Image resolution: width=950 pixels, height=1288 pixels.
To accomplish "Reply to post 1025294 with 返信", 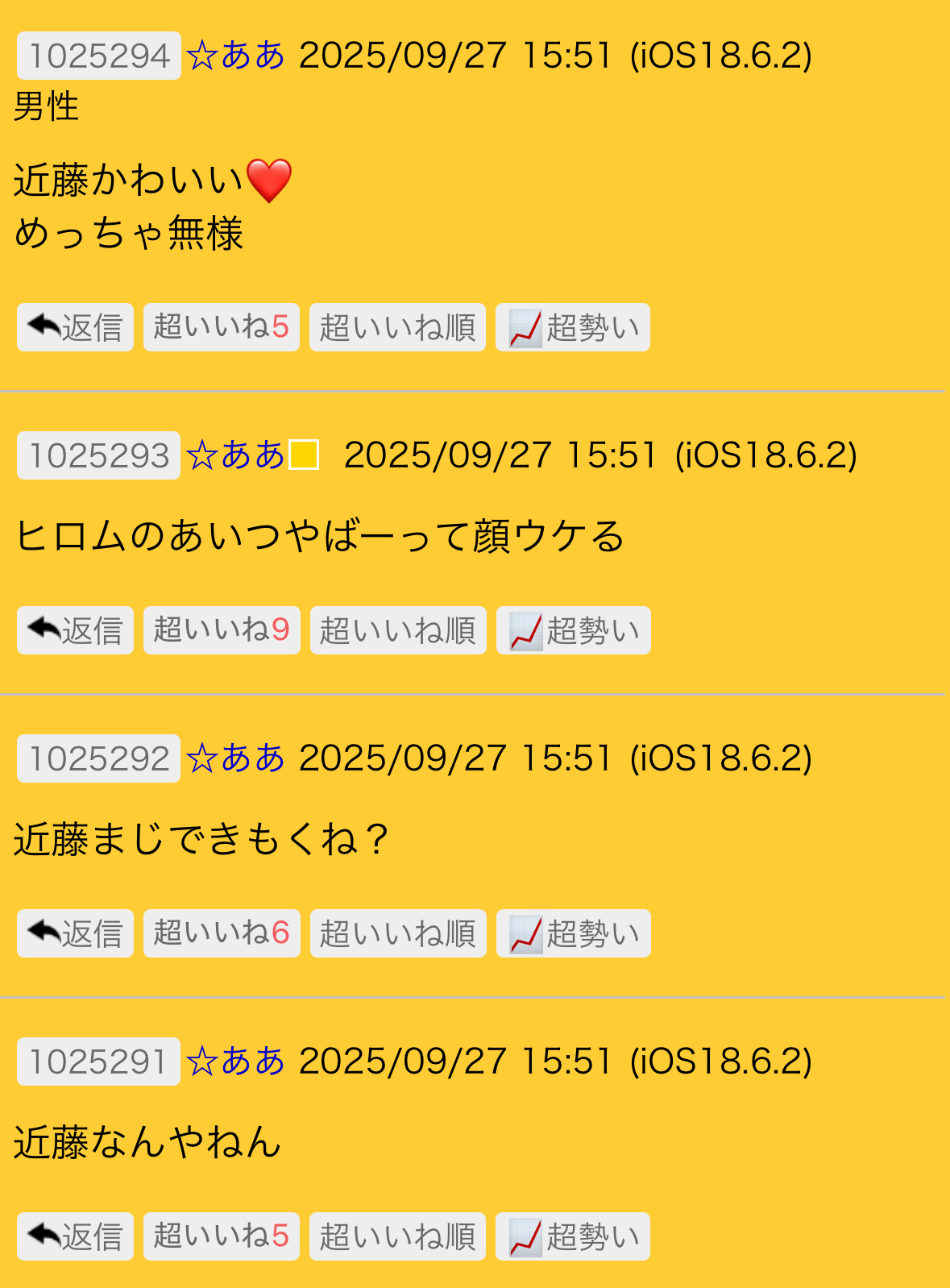I will tap(75, 327).
